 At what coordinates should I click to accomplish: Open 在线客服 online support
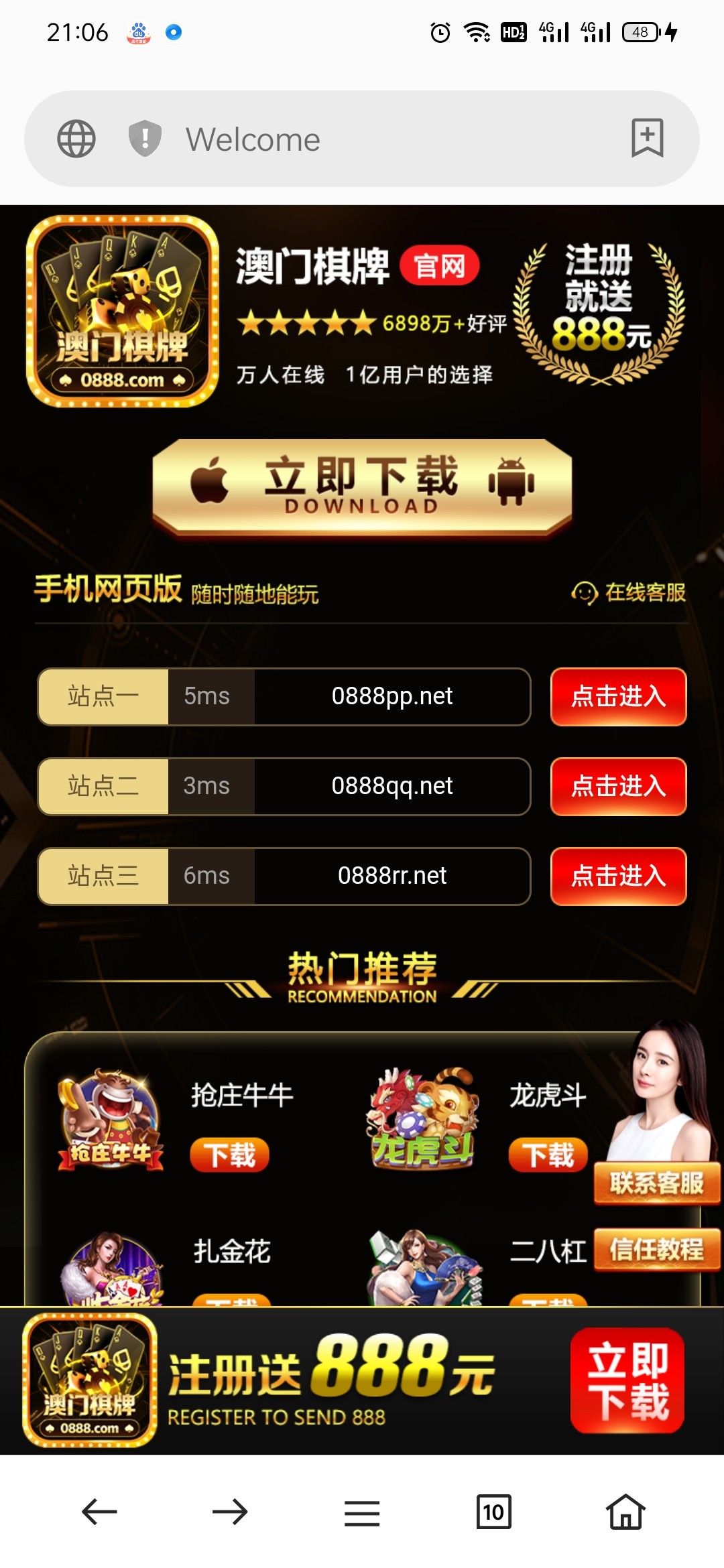tap(629, 592)
